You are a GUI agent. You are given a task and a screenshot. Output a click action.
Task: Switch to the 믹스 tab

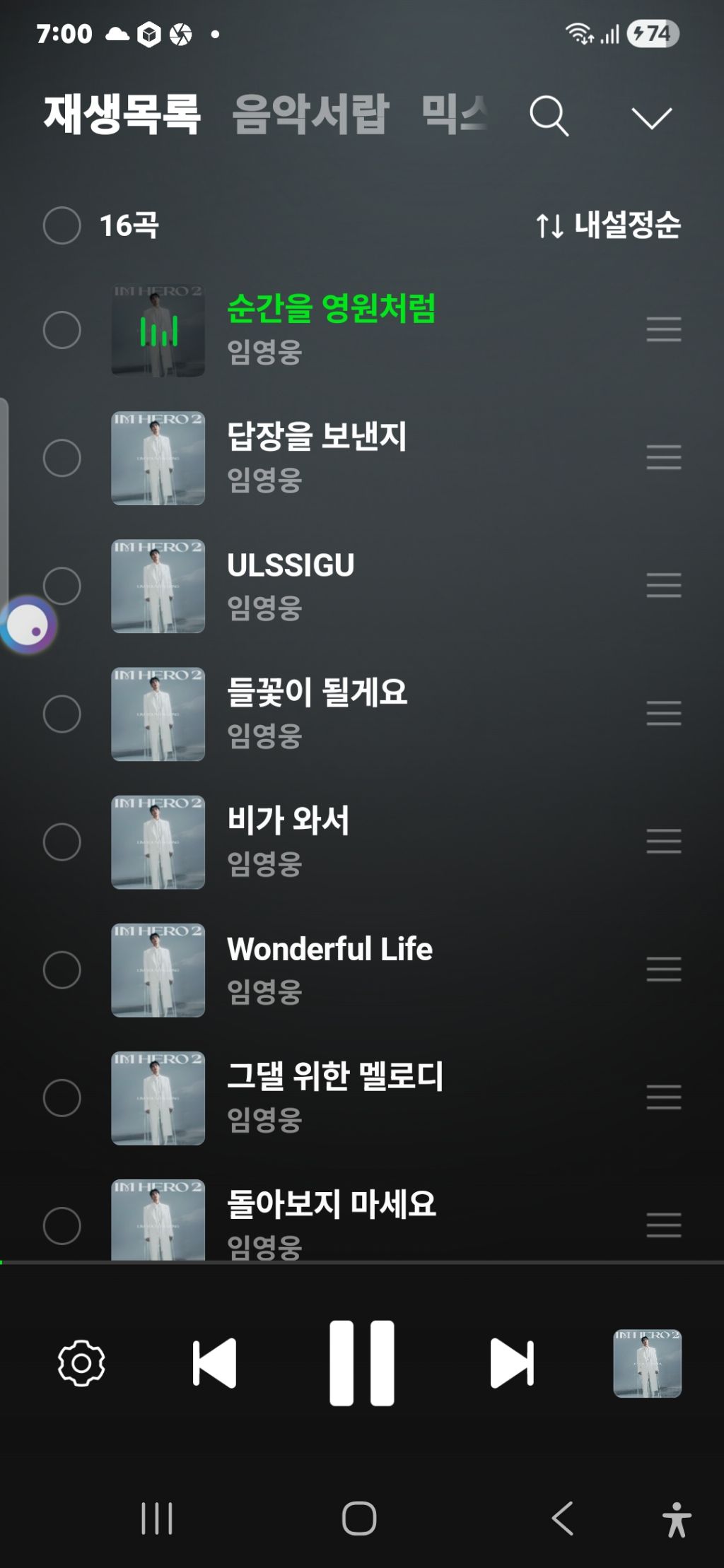(455, 114)
